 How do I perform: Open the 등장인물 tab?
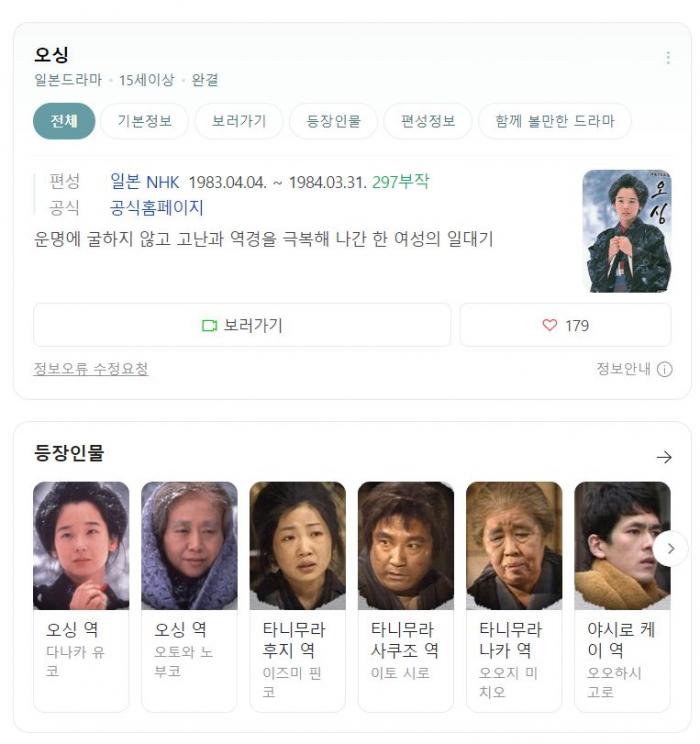[x=333, y=121]
